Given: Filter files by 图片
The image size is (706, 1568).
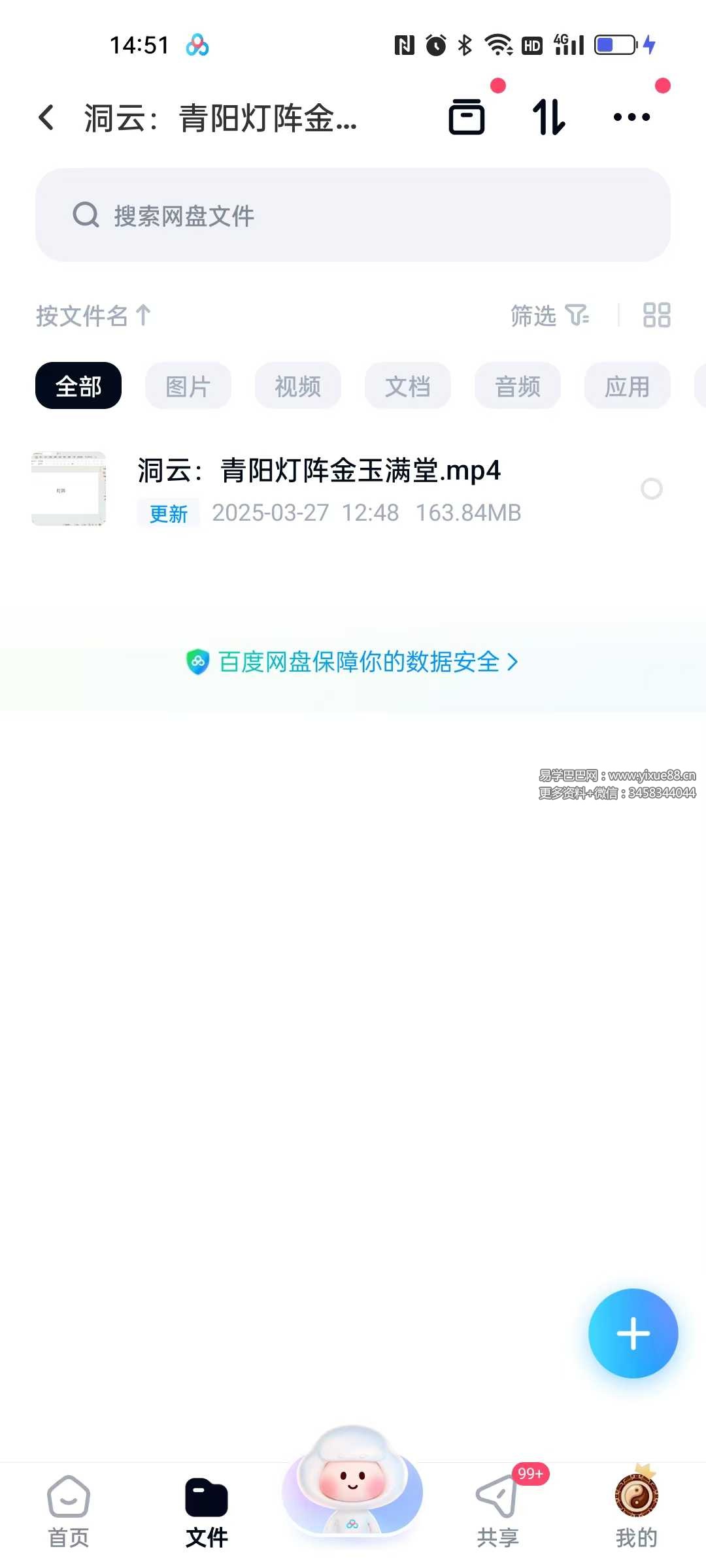Looking at the screenshot, I should tap(188, 386).
